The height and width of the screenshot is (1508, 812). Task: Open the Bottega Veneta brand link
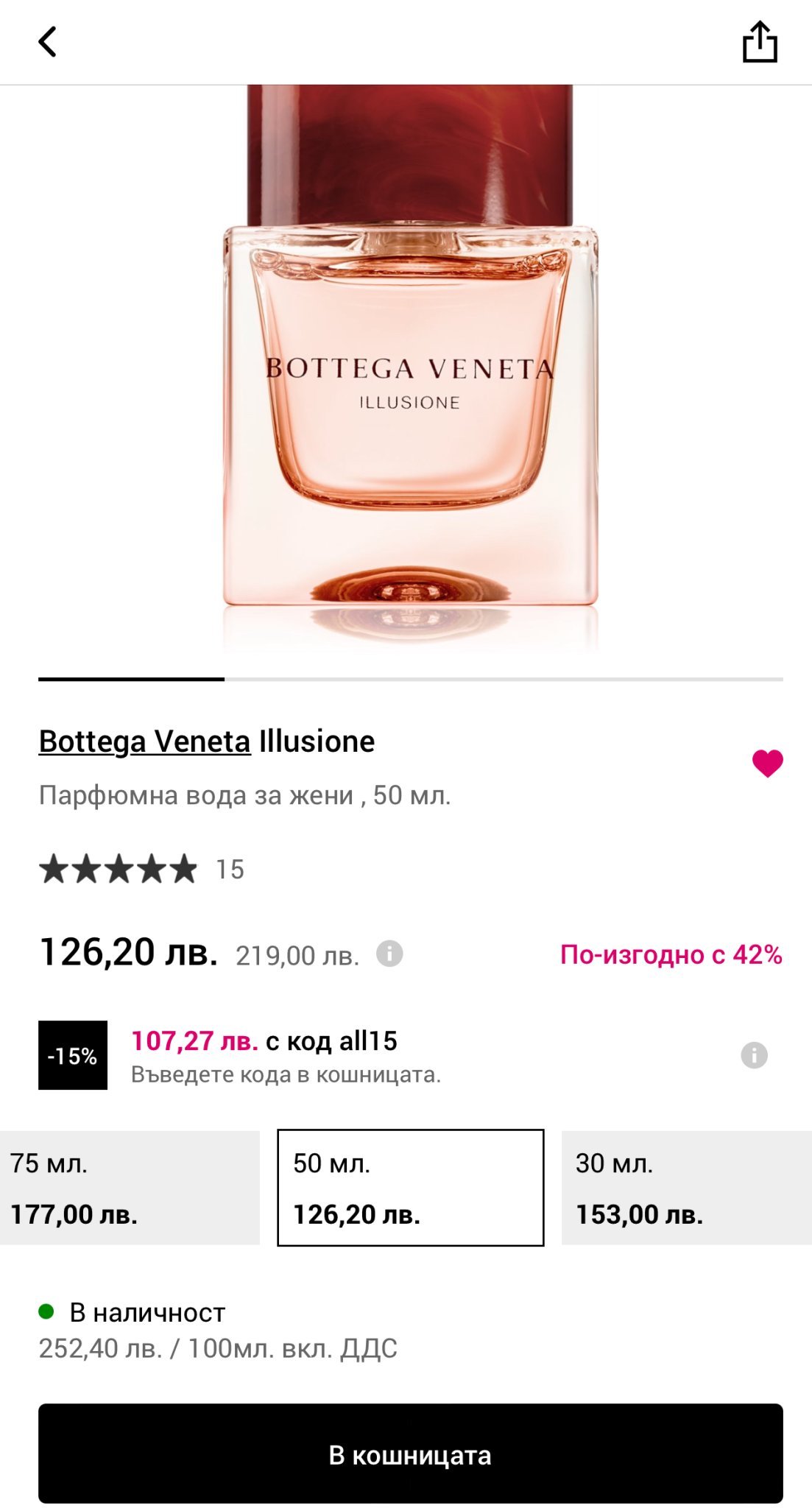(144, 741)
